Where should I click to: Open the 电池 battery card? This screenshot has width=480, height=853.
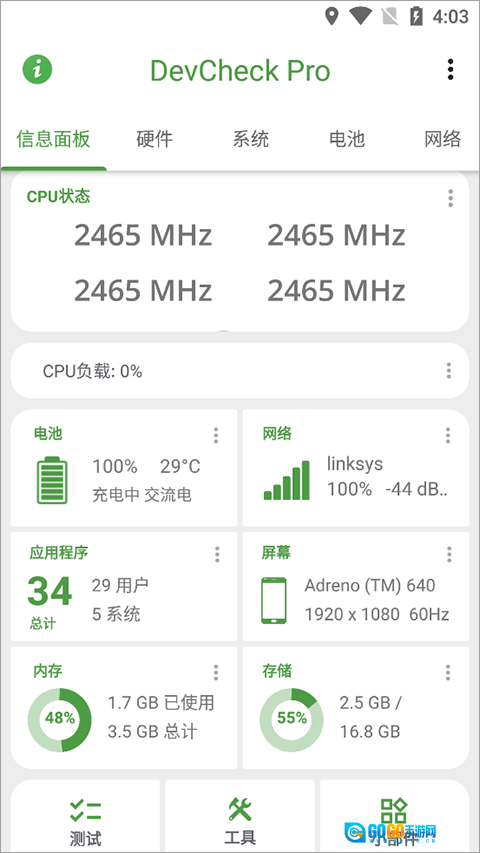click(124, 468)
